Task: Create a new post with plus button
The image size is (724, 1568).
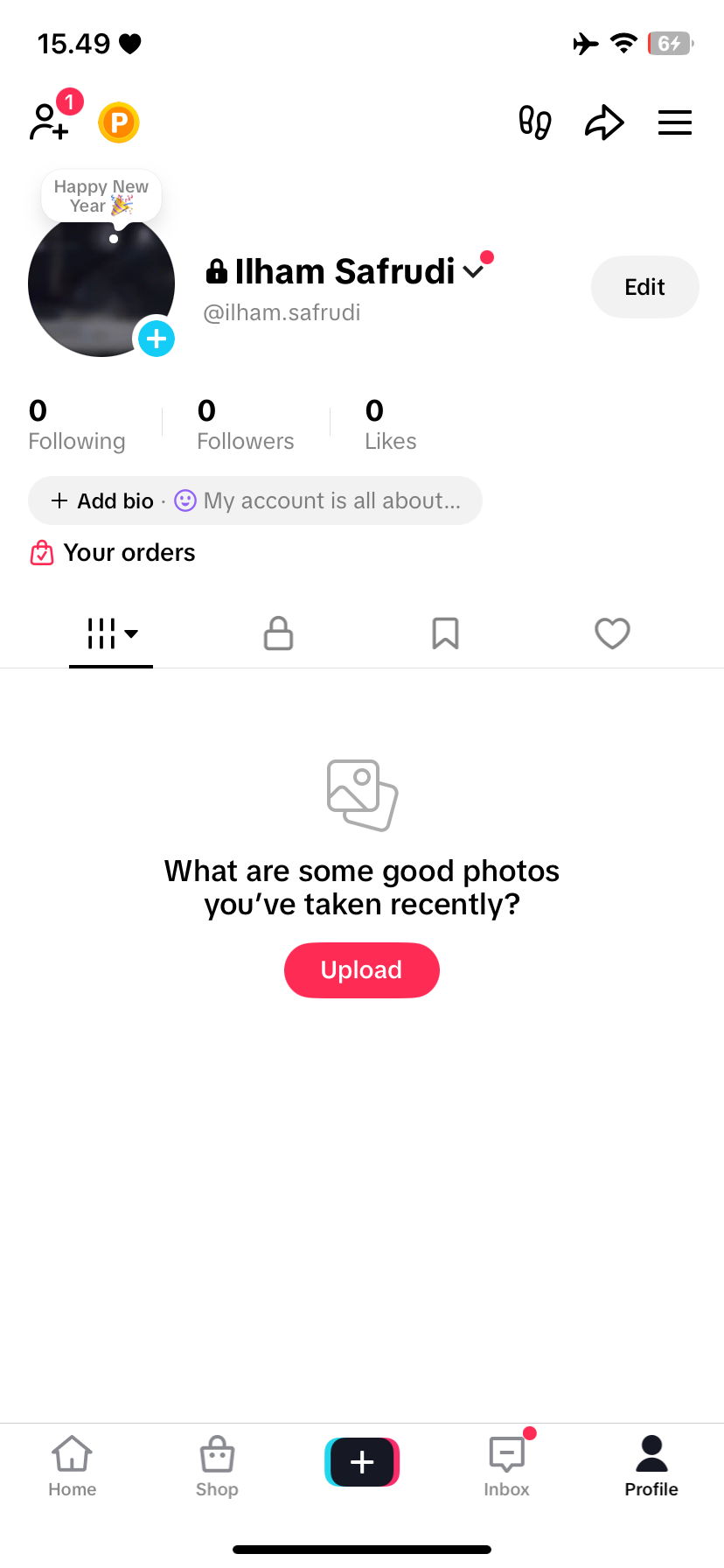Action: point(362,1462)
